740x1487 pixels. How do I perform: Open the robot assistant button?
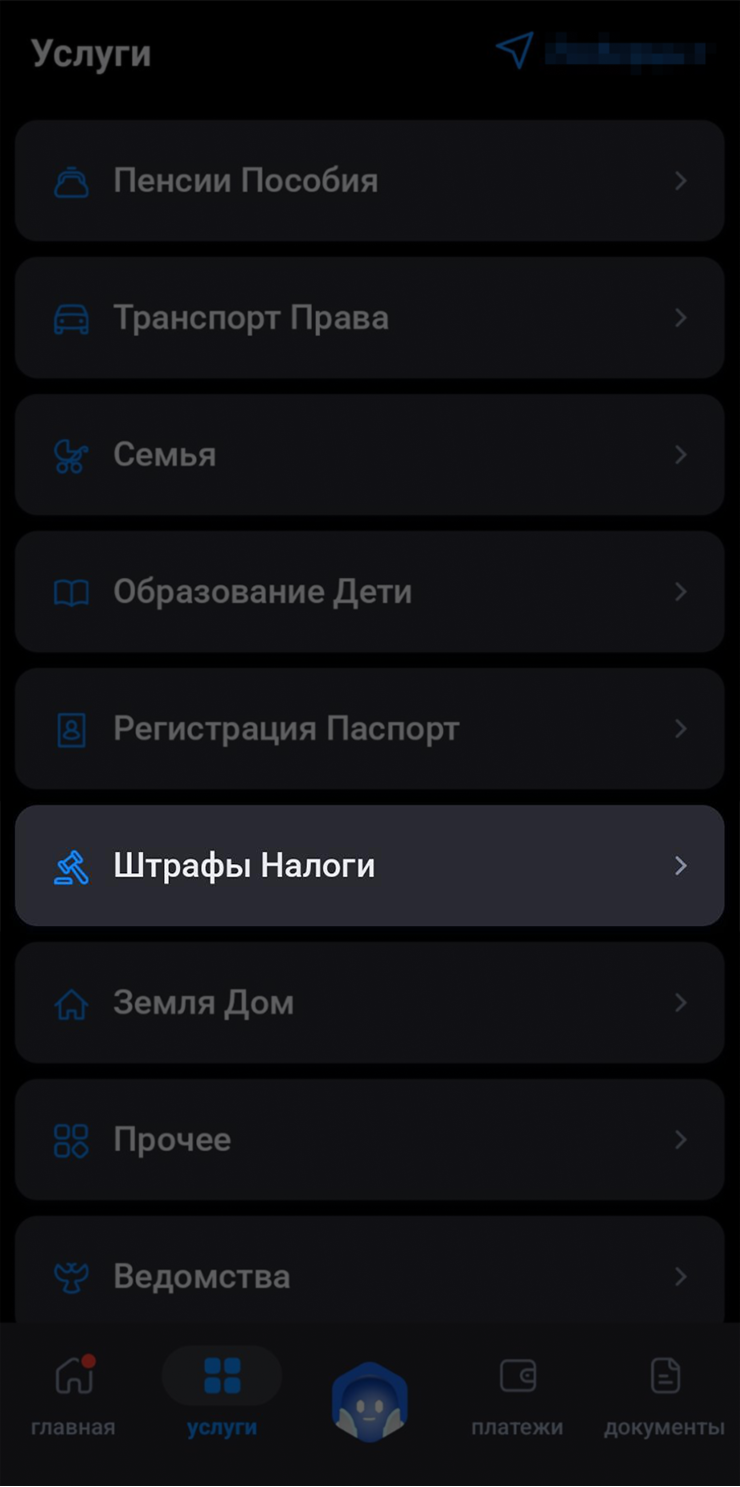tap(370, 1402)
